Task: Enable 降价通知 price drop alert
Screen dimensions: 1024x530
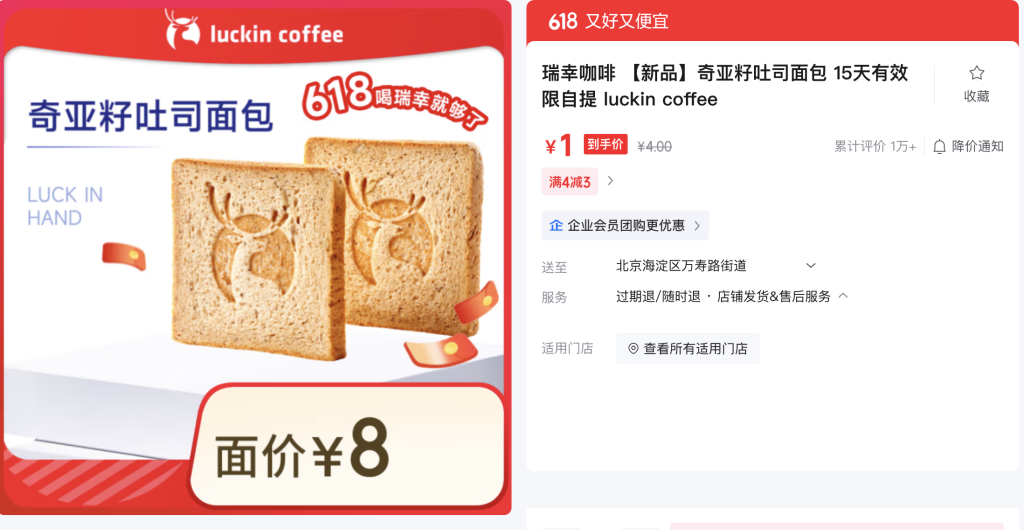Action: (x=967, y=146)
